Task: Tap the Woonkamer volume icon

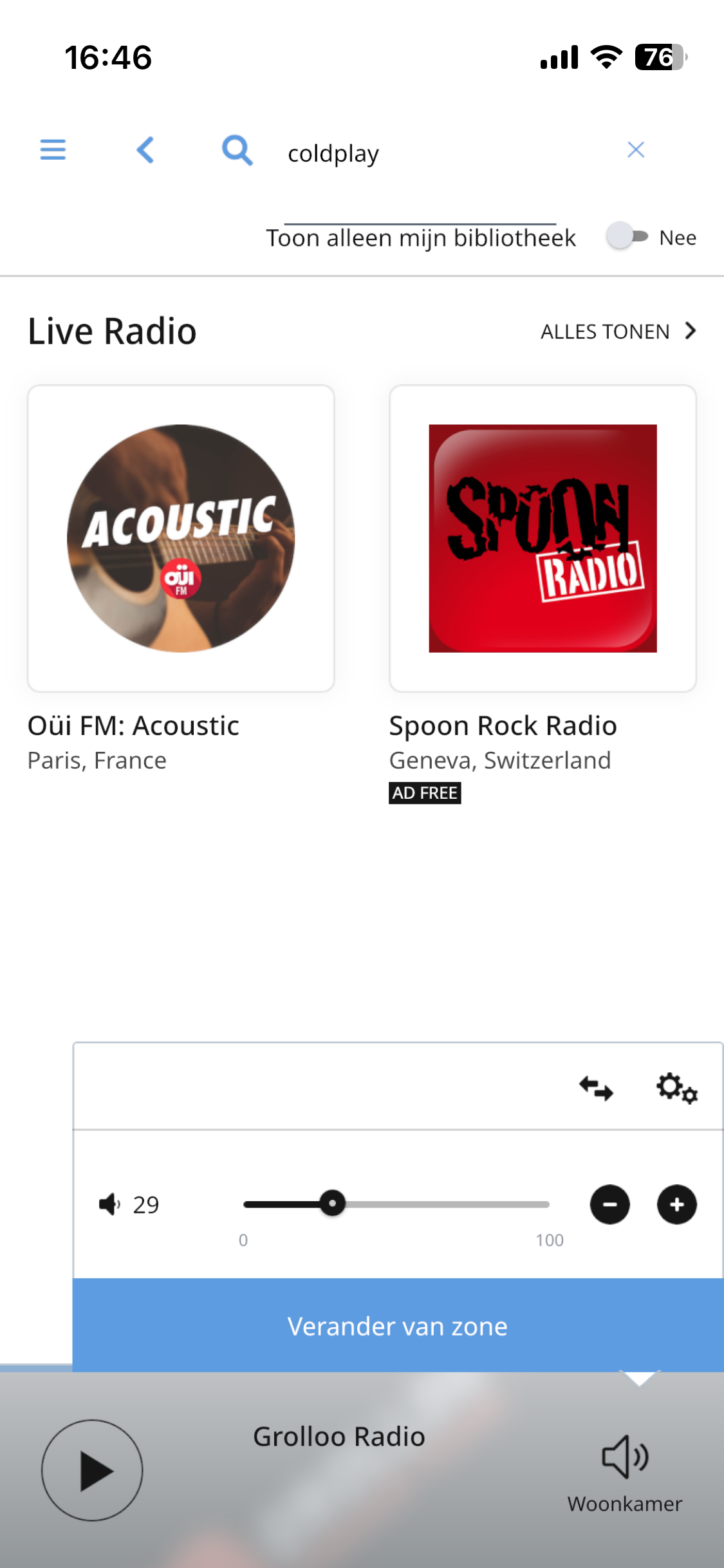Action: pos(624,1457)
